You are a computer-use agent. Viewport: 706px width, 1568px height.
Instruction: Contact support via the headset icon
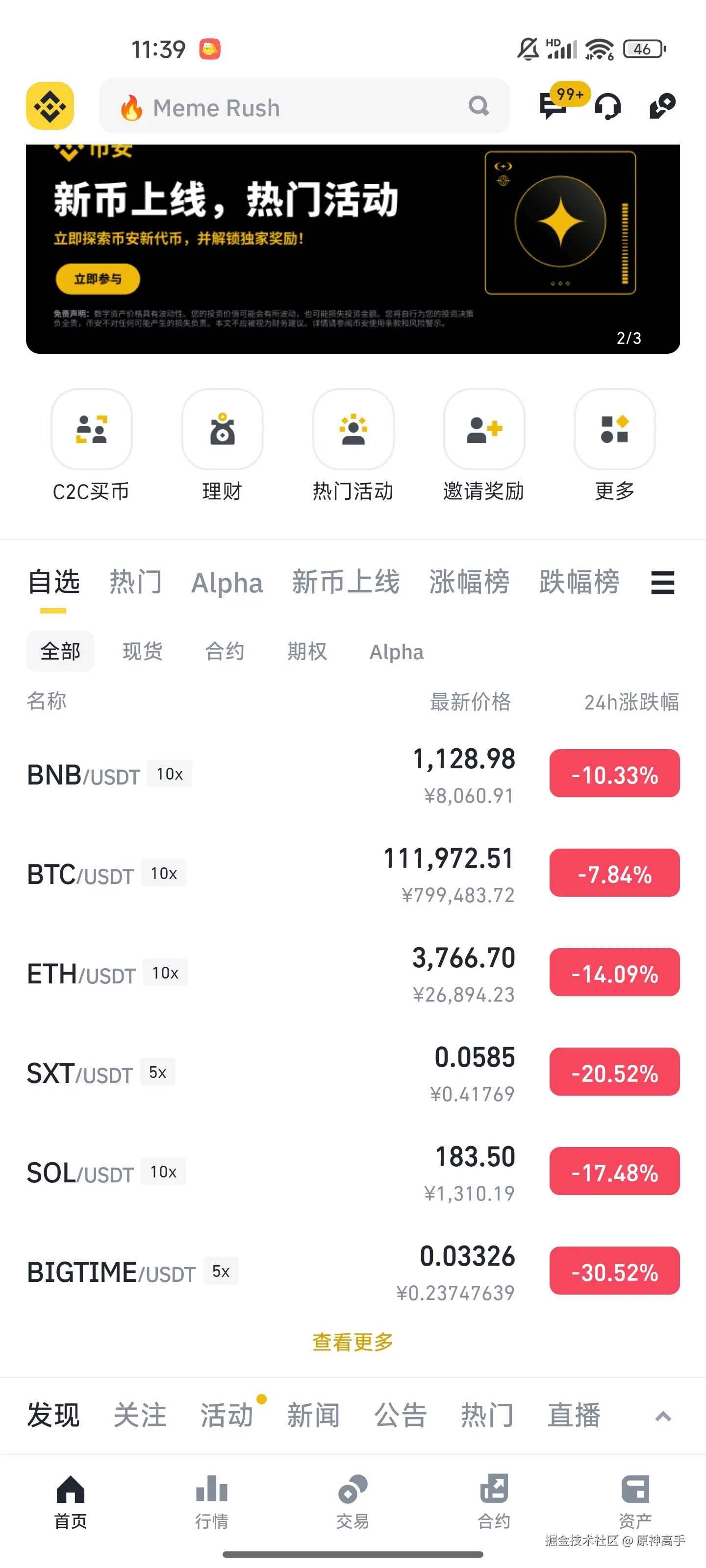606,106
